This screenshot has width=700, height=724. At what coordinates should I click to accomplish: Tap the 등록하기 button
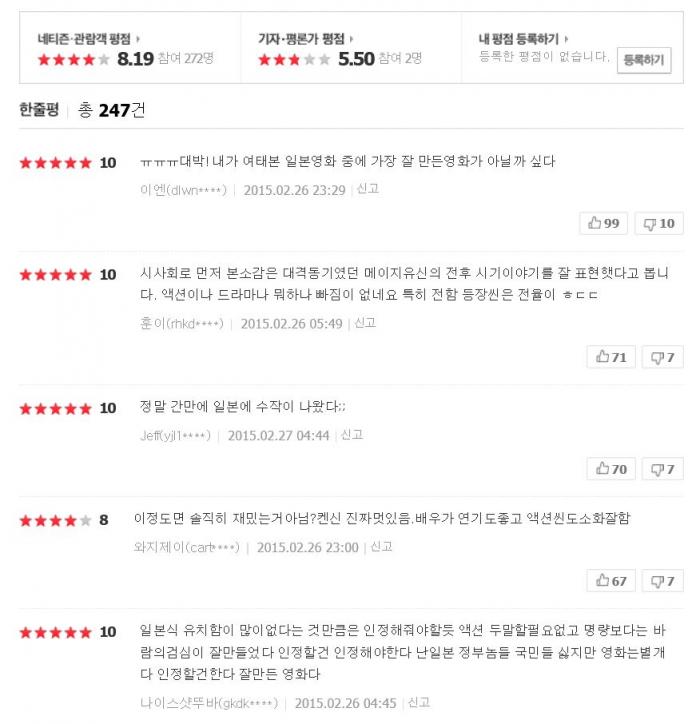(x=643, y=60)
